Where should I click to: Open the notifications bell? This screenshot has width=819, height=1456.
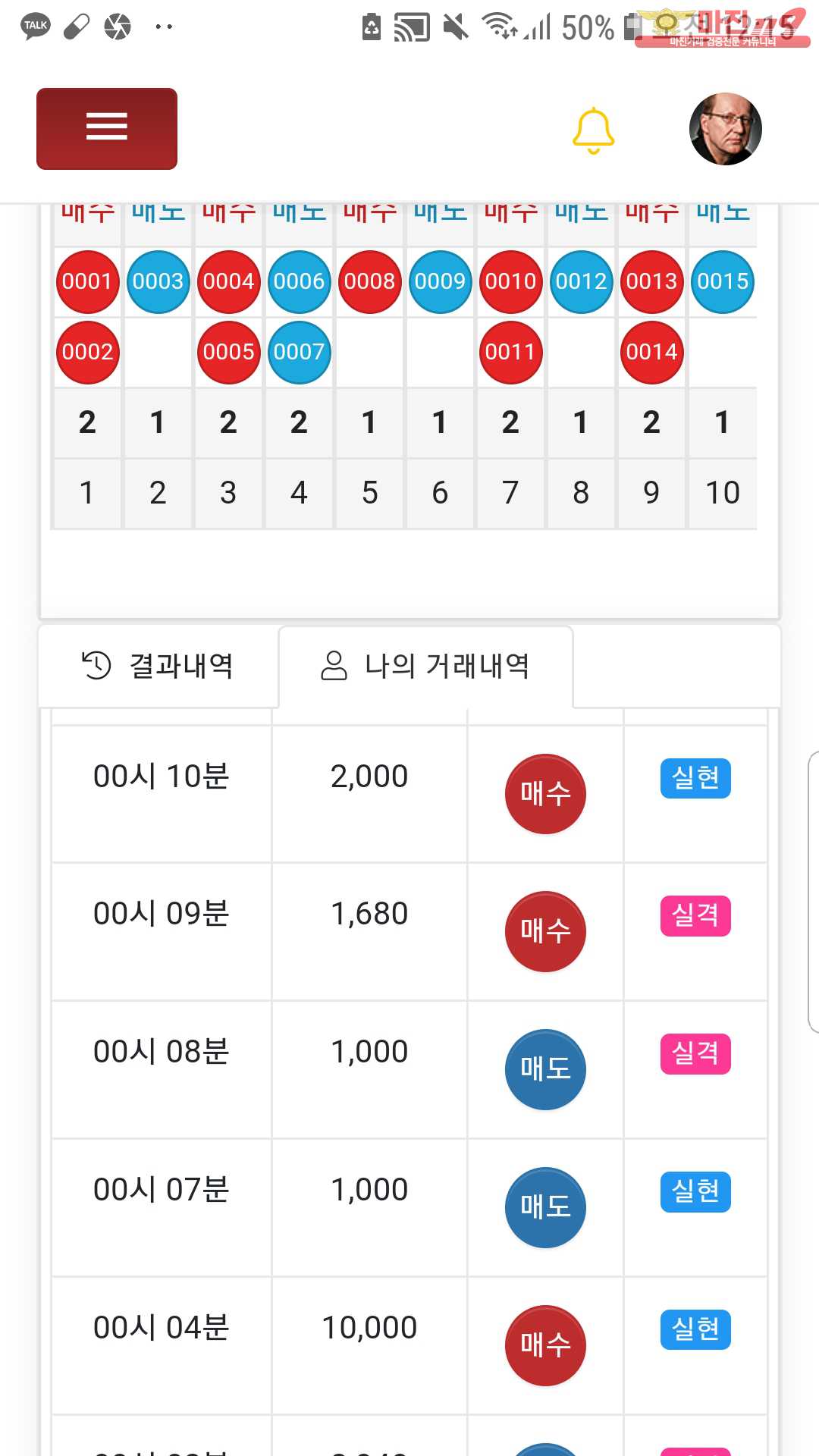point(593,130)
